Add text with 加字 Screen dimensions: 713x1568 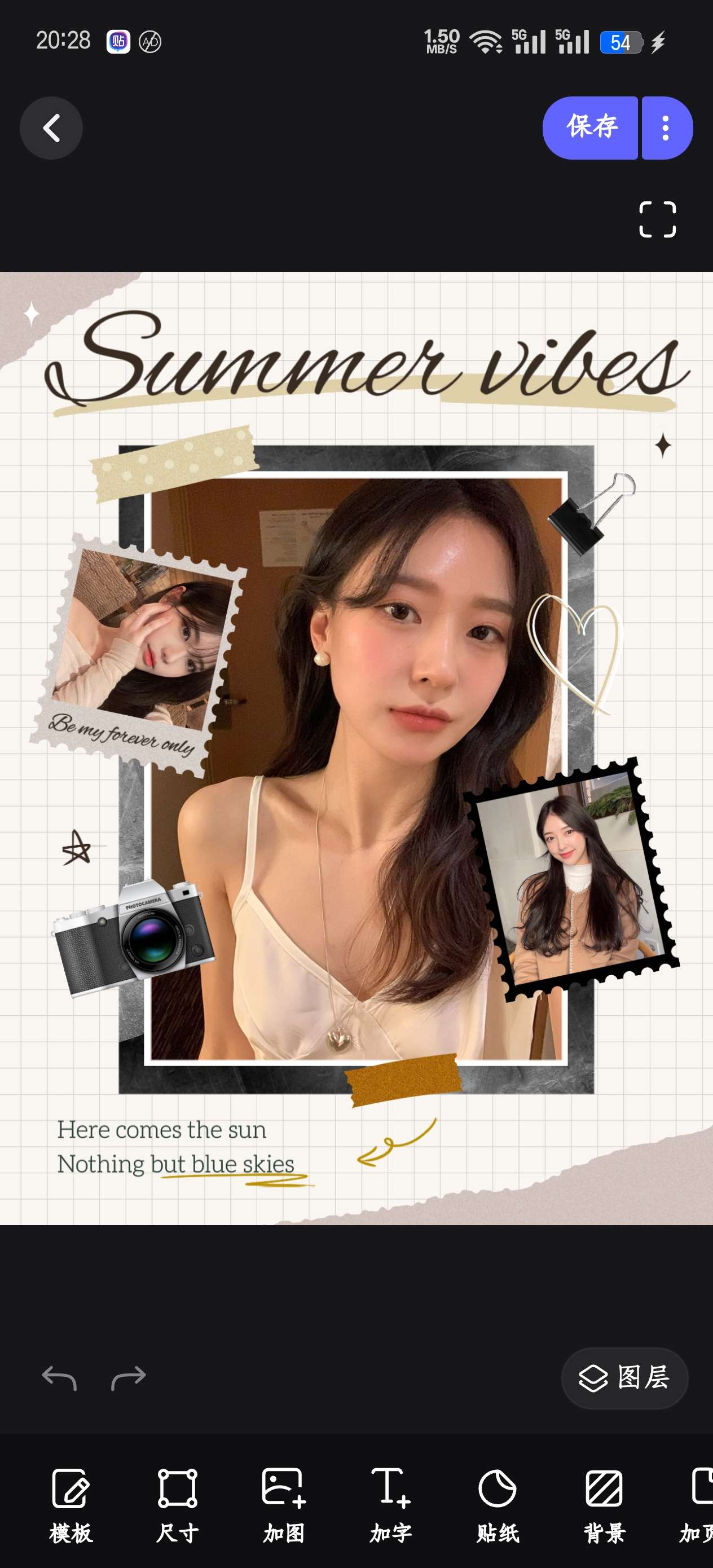390,1504
